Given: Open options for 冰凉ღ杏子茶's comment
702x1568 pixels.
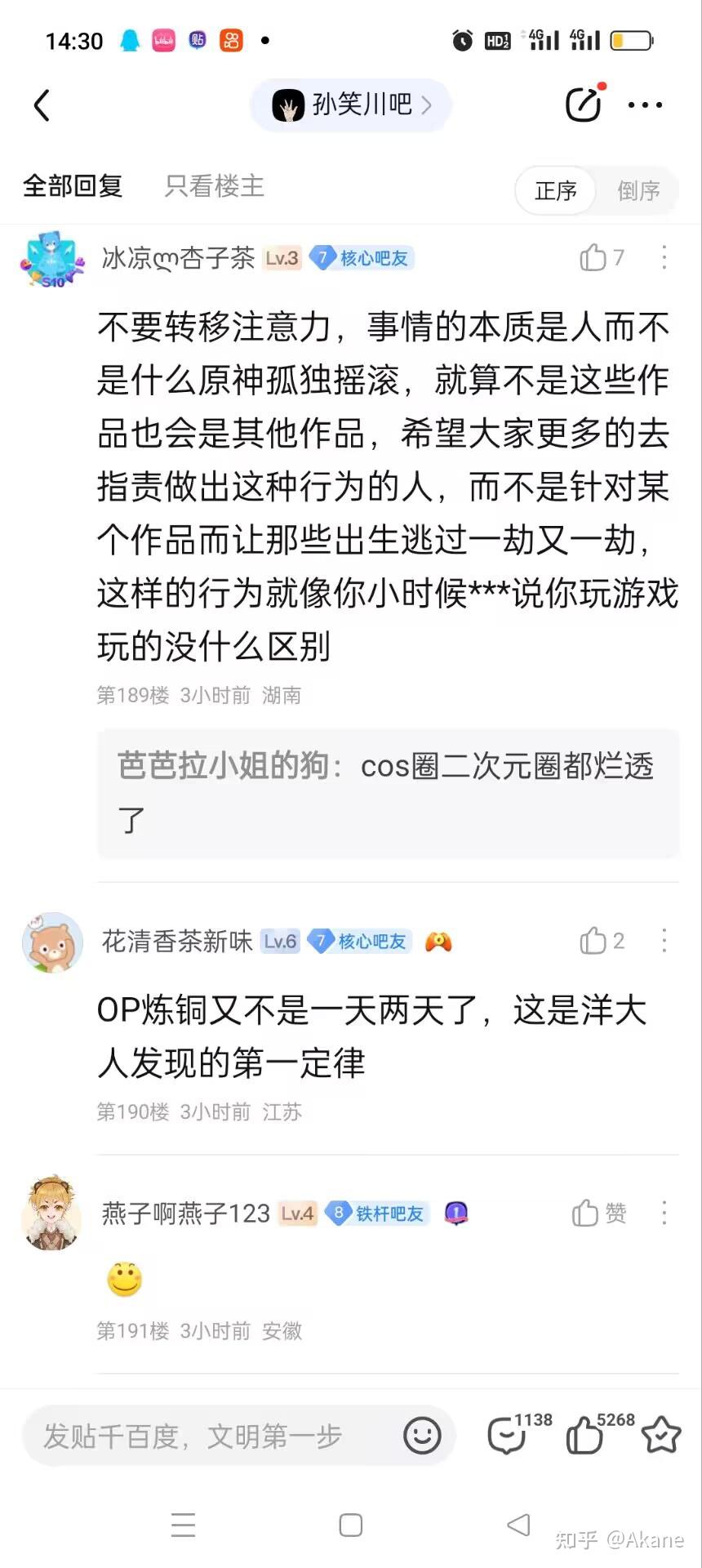Looking at the screenshot, I should (664, 258).
